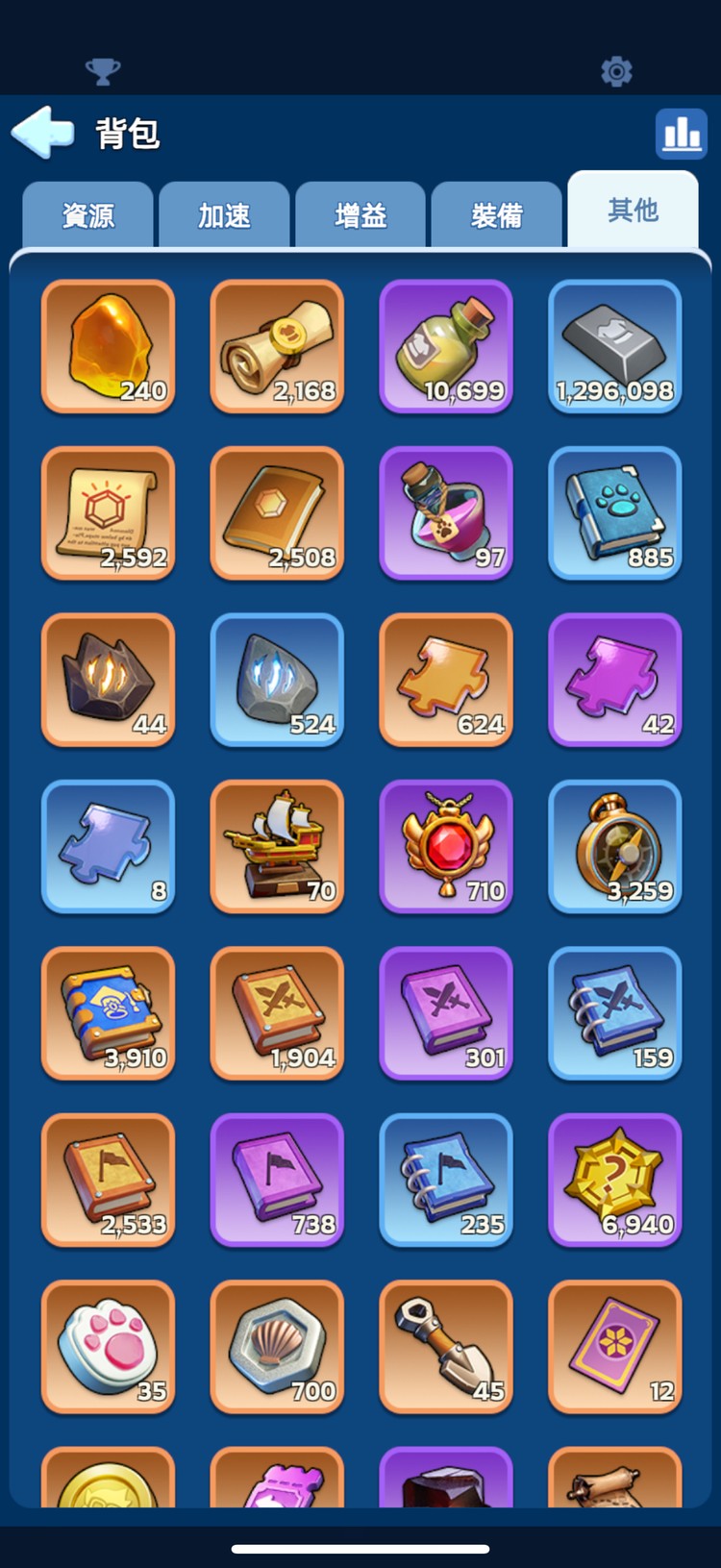The width and height of the screenshot is (721, 1568).
Task: Go back from the 背包 screen
Action: tap(43, 133)
